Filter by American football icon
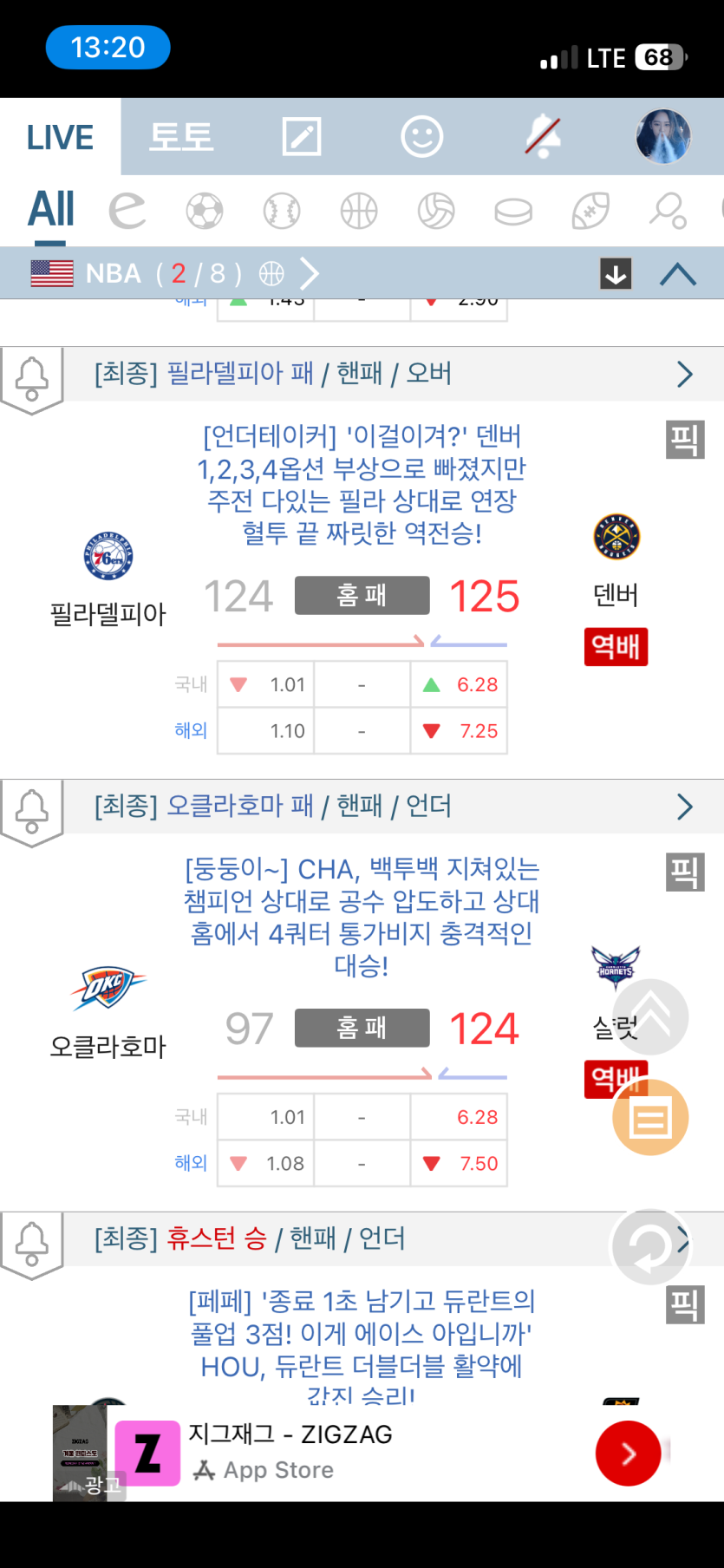Viewport: 724px width, 1568px height. coord(590,211)
